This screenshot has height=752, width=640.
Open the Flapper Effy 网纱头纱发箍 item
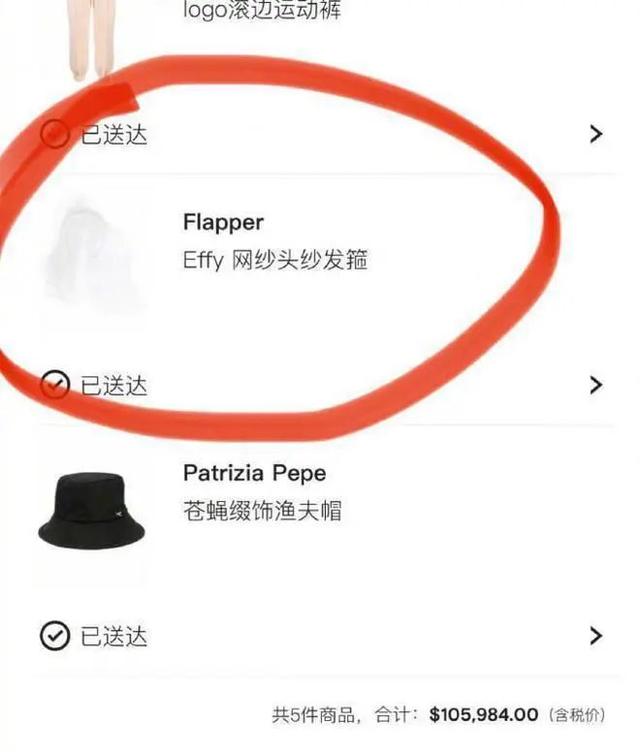(275, 241)
